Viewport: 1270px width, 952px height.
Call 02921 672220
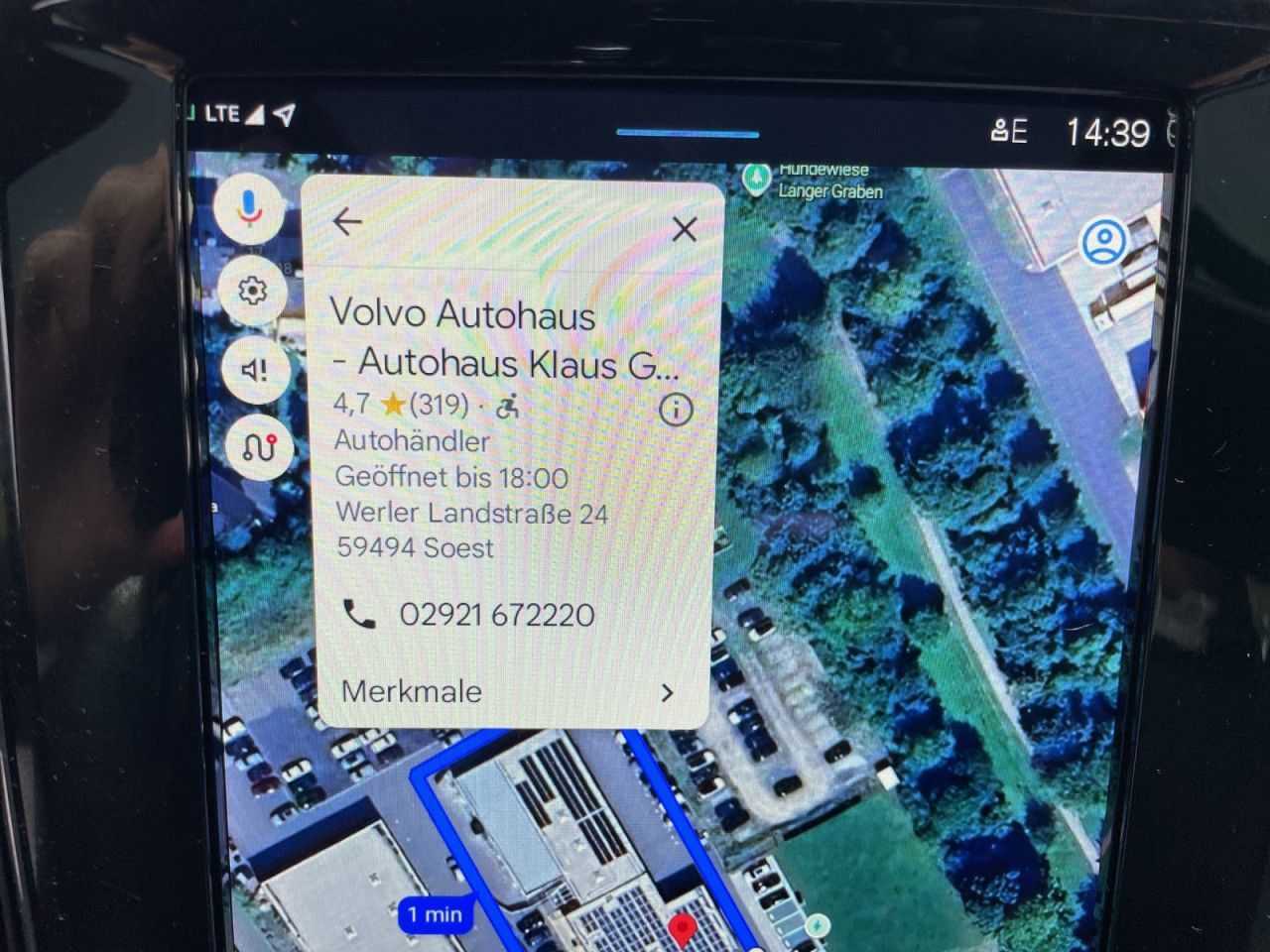(470, 615)
